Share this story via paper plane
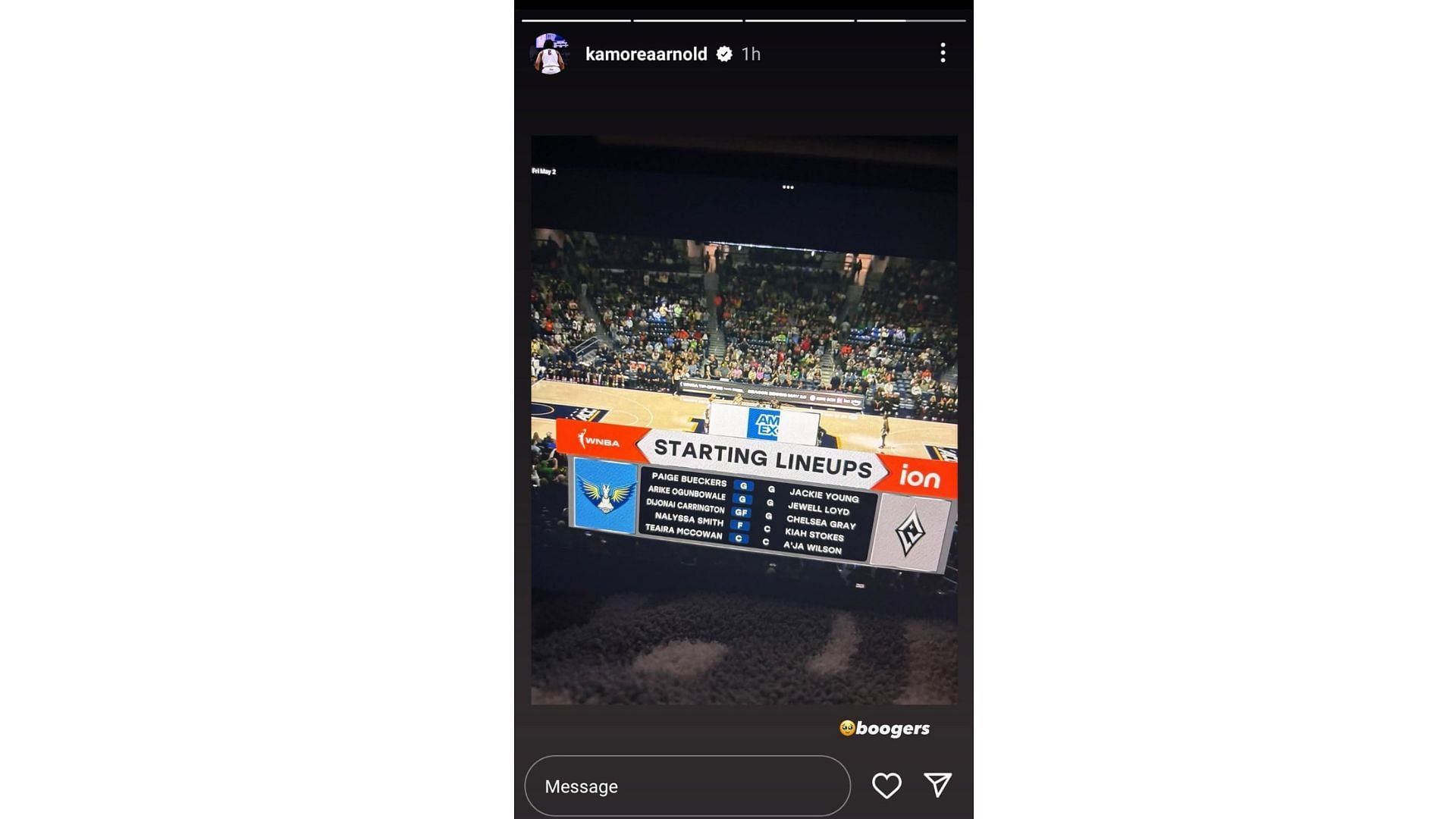Viewport: 1456px width, 819px height. (938, 786)
